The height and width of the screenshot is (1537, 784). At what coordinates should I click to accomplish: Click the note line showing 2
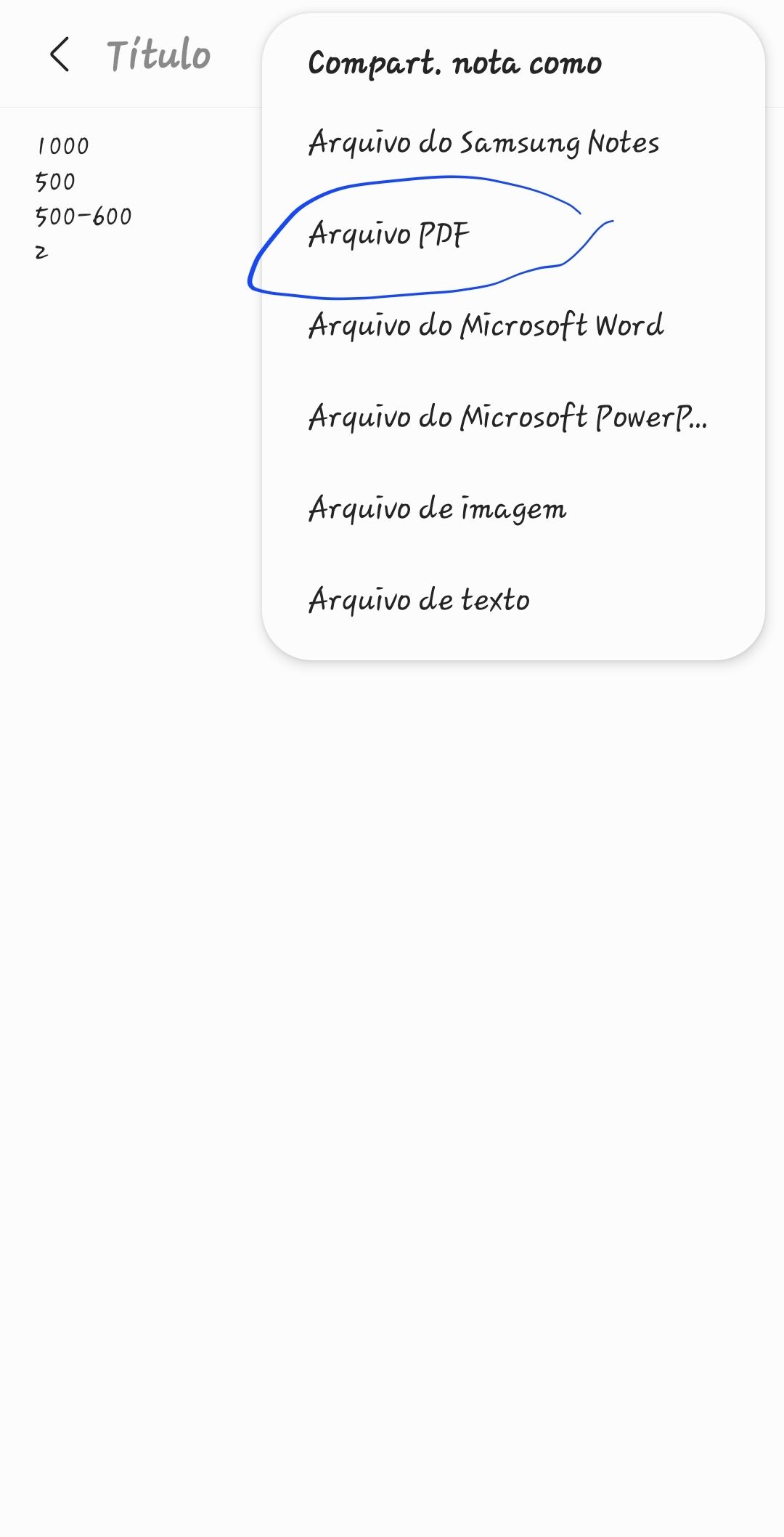[41, 251]
